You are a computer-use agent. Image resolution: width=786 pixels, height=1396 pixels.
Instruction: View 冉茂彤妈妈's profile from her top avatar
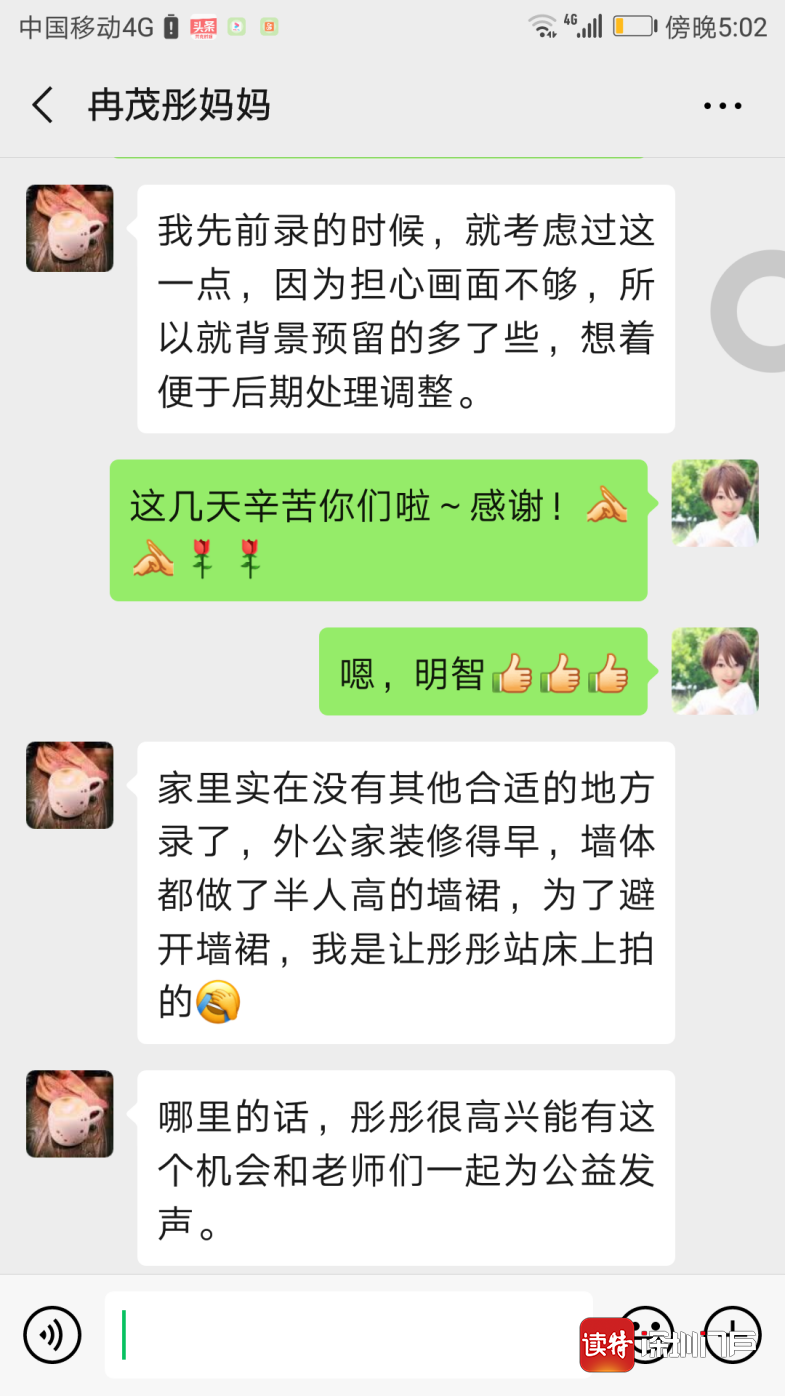pyautogui.click(x=70, y=228)
